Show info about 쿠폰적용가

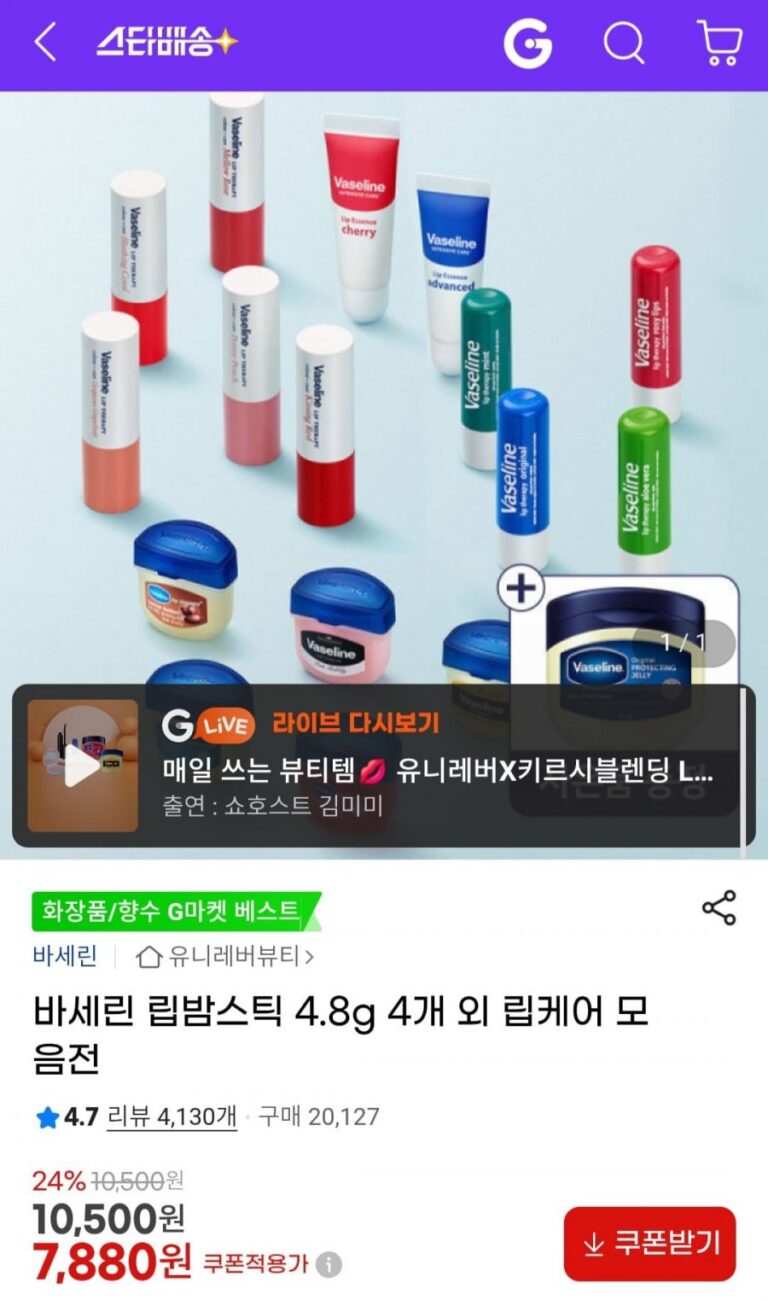pyautogui.click(x=329, y=1265)
